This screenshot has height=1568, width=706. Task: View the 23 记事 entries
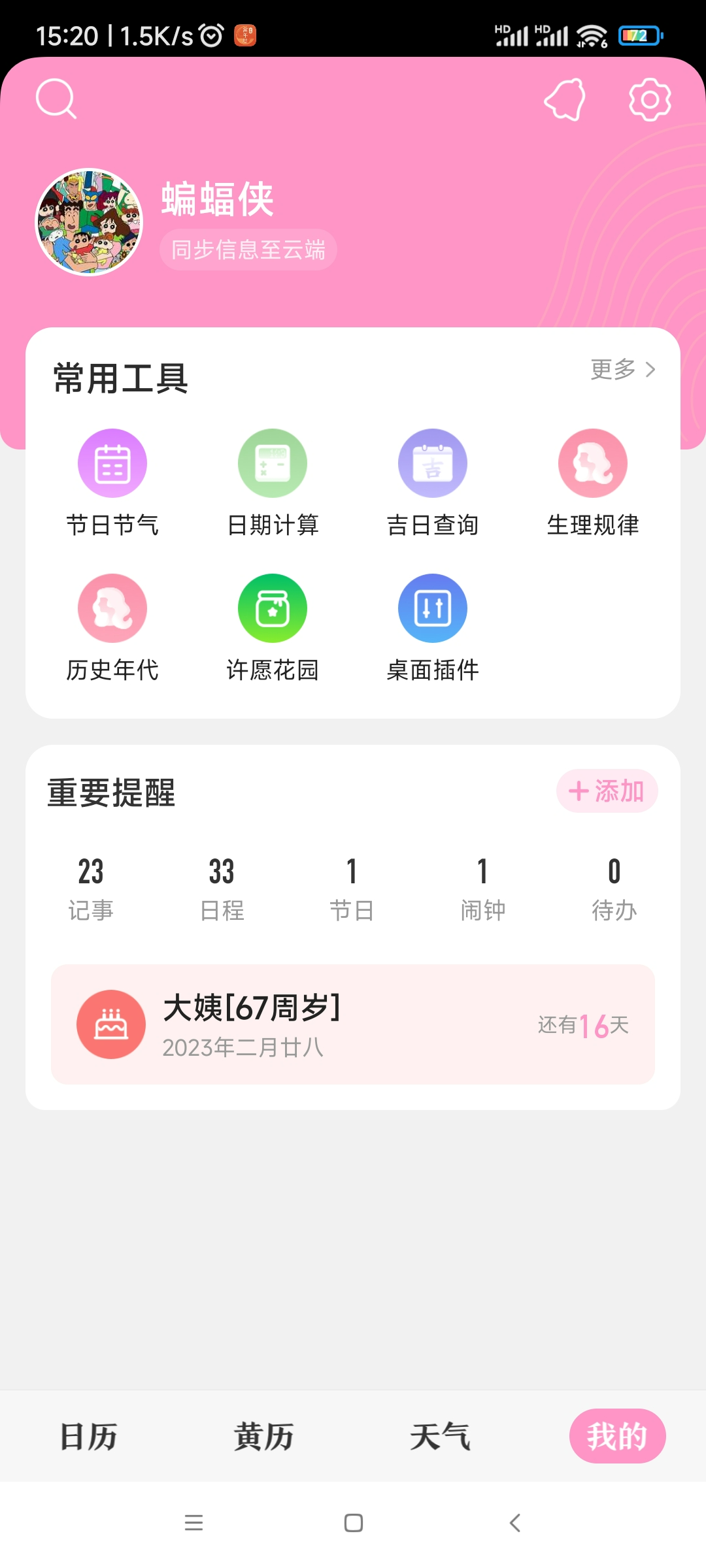91,889
